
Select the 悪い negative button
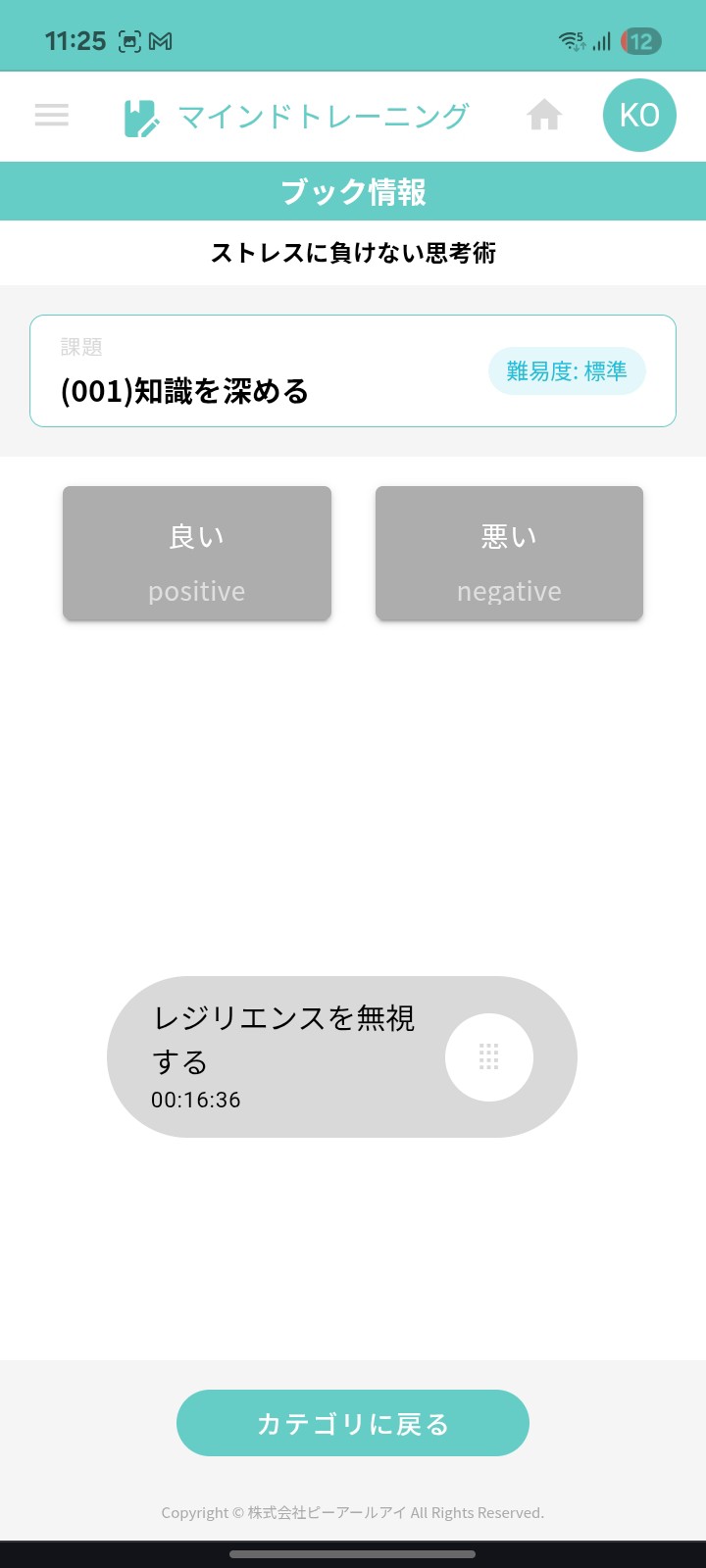pos(509,554)
